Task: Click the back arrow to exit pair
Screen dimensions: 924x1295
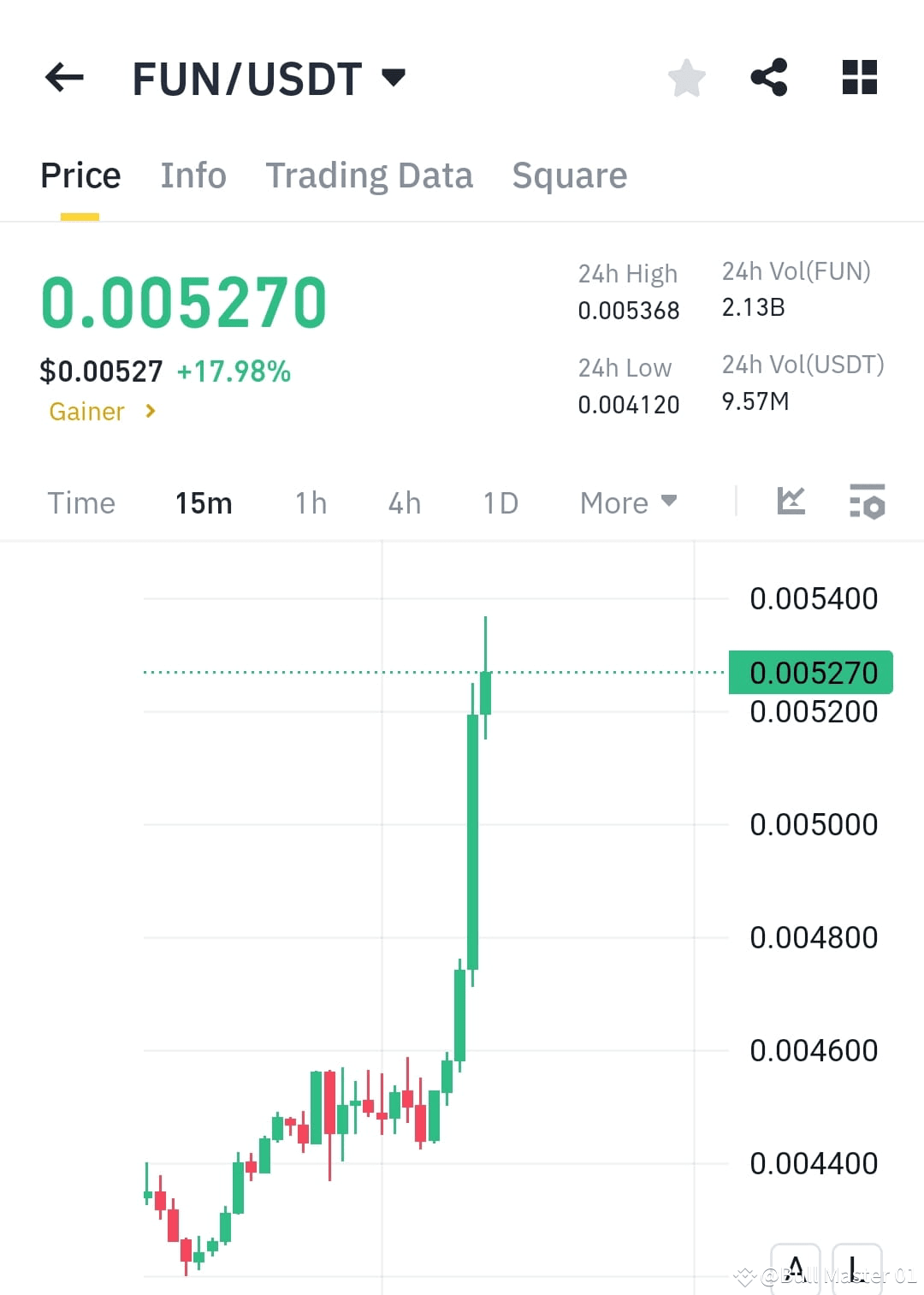Action: tap(63, 77)
